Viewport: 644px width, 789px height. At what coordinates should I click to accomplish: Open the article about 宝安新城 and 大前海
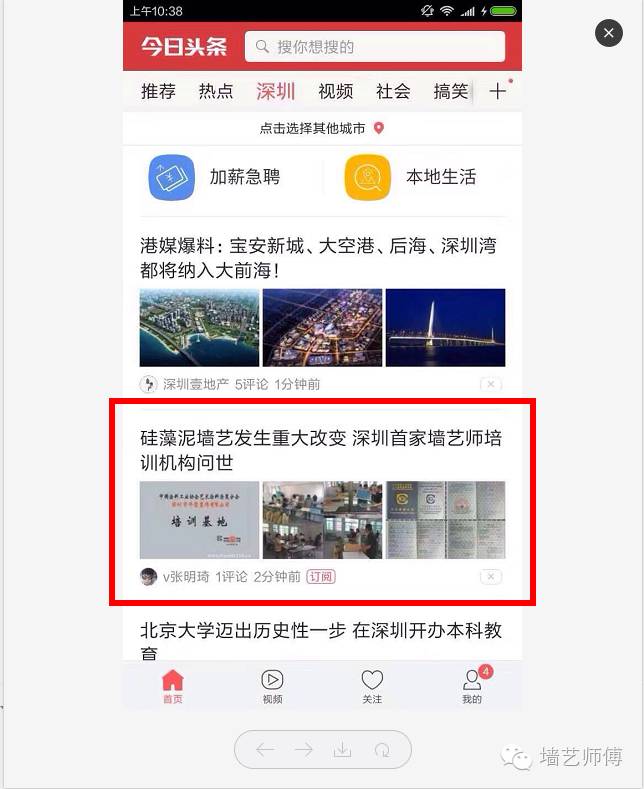pos(318,257)
